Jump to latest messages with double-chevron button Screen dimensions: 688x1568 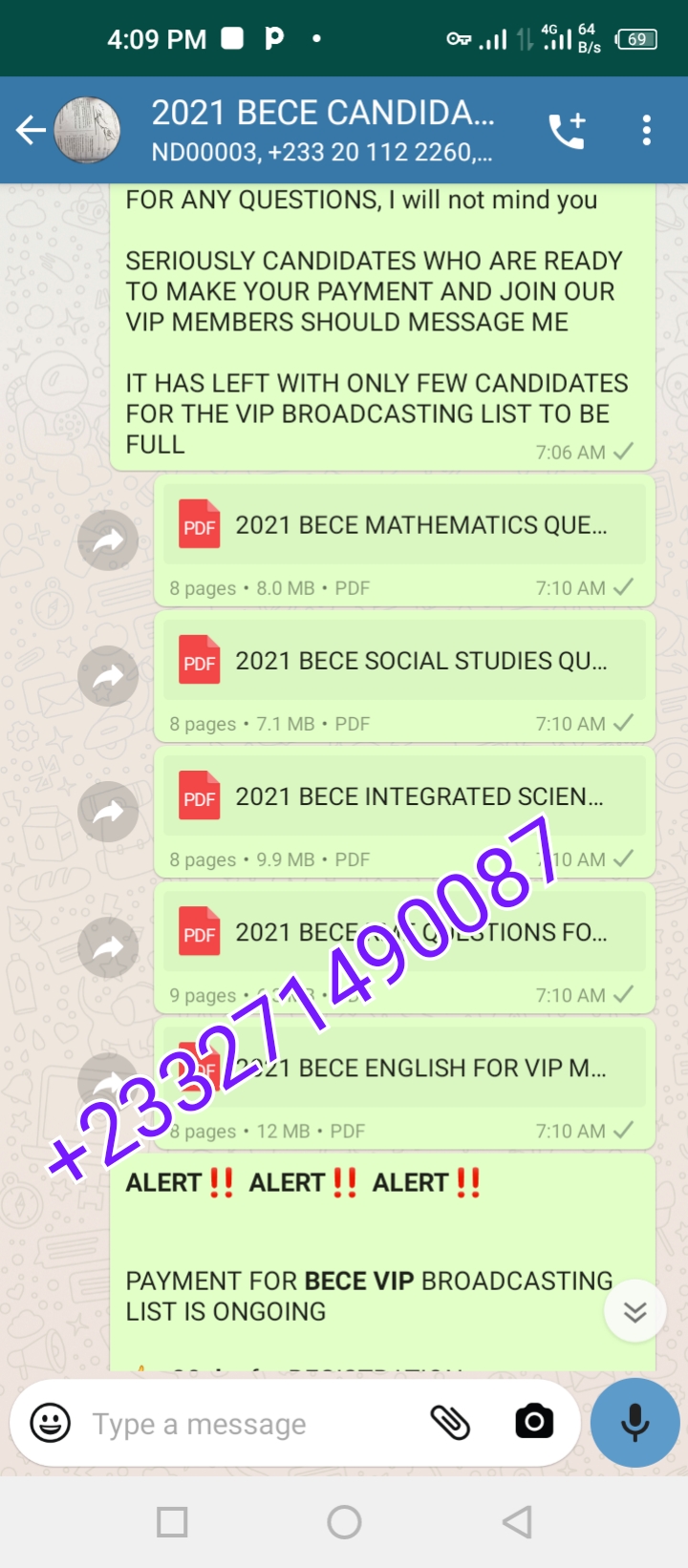coord(635,1312)
